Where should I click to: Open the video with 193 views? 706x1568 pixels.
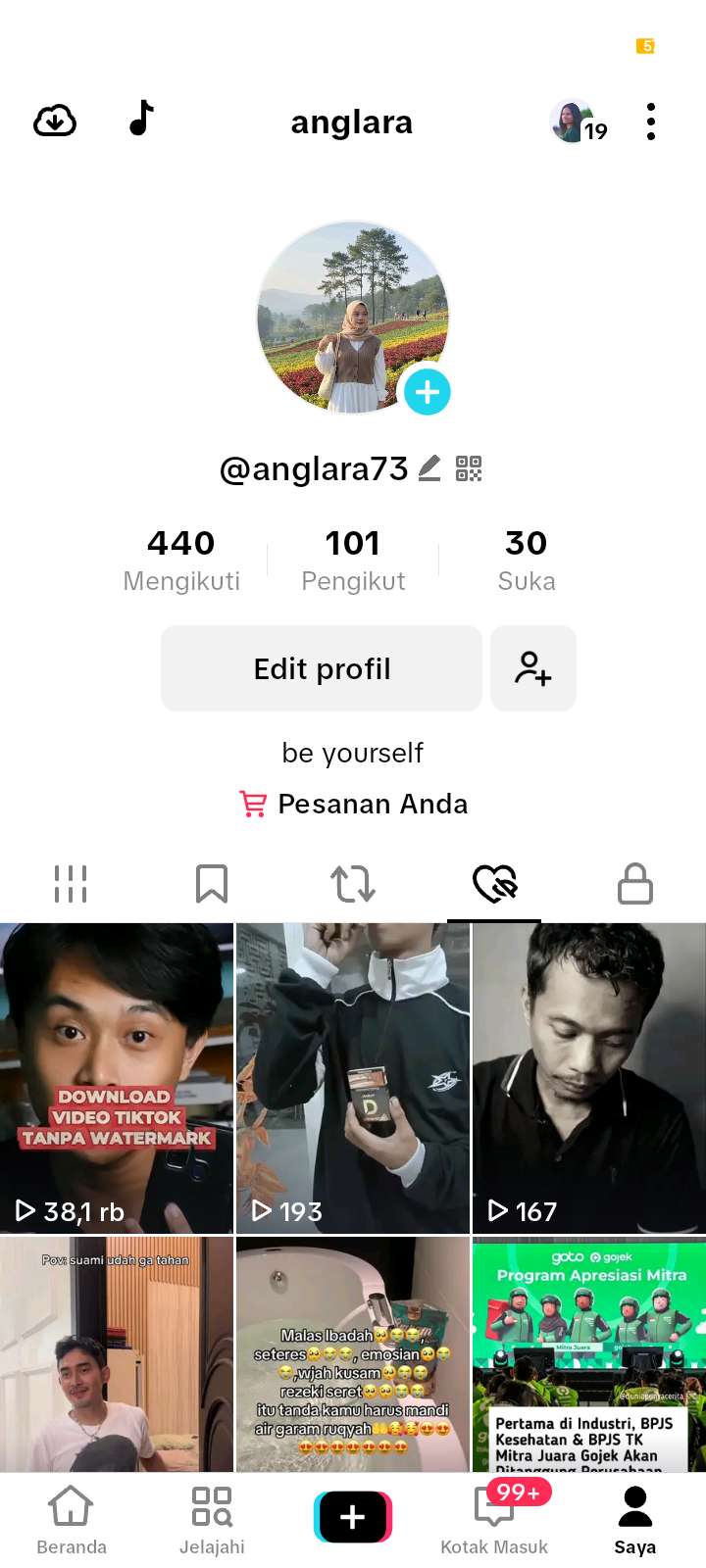[353, 1078]
